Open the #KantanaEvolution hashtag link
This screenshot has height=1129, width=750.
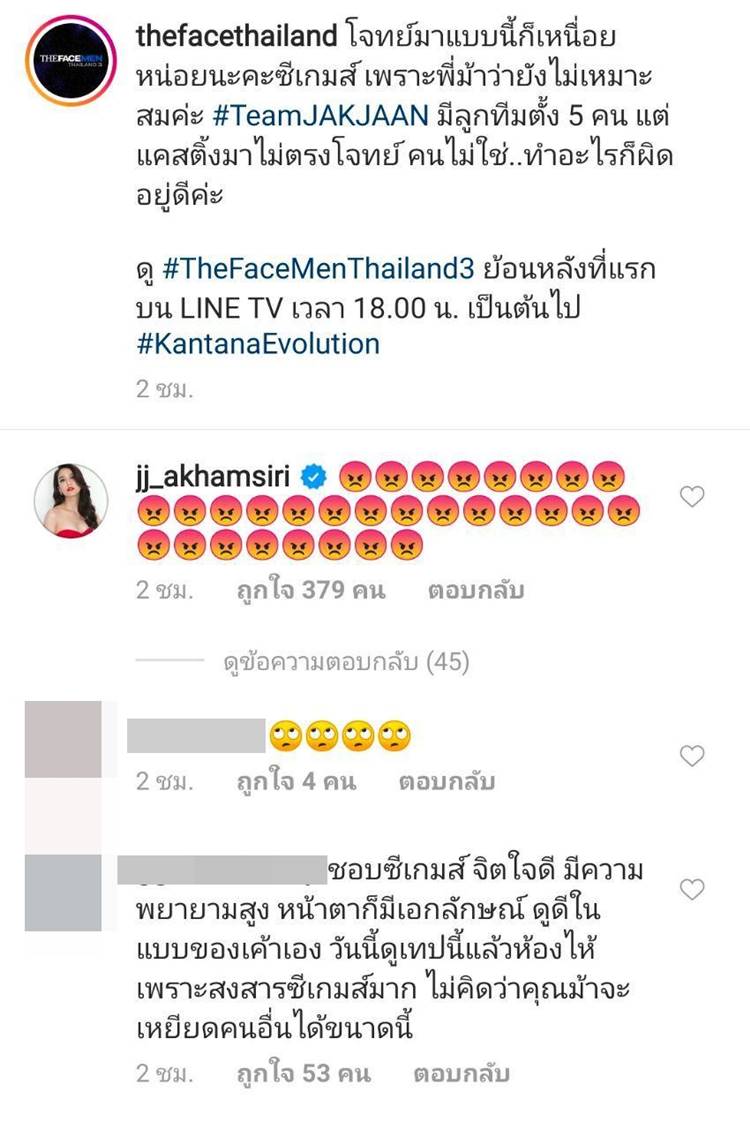pos(258,345)
